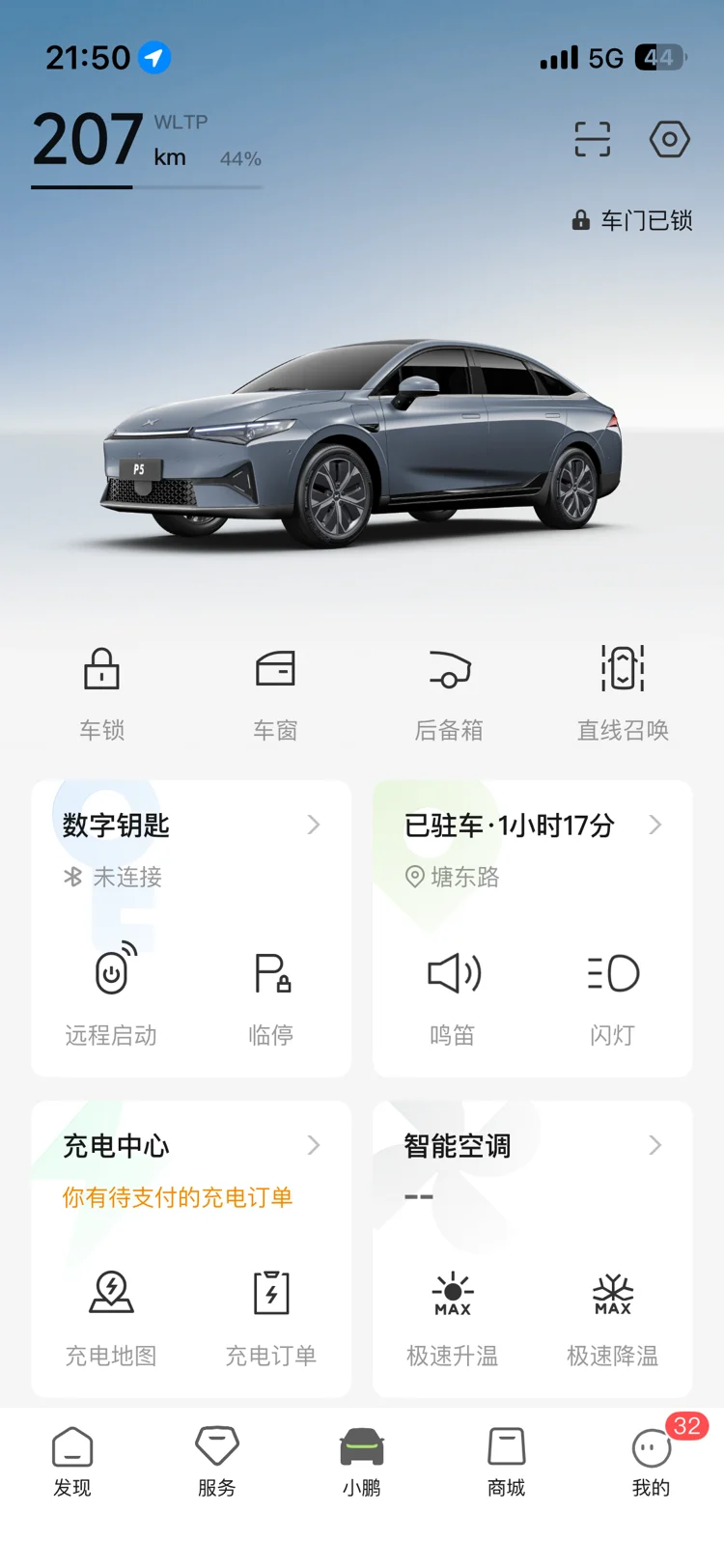Flash the lights with 闪灯
724x1568 pixels.
click(x=612, y=994)
